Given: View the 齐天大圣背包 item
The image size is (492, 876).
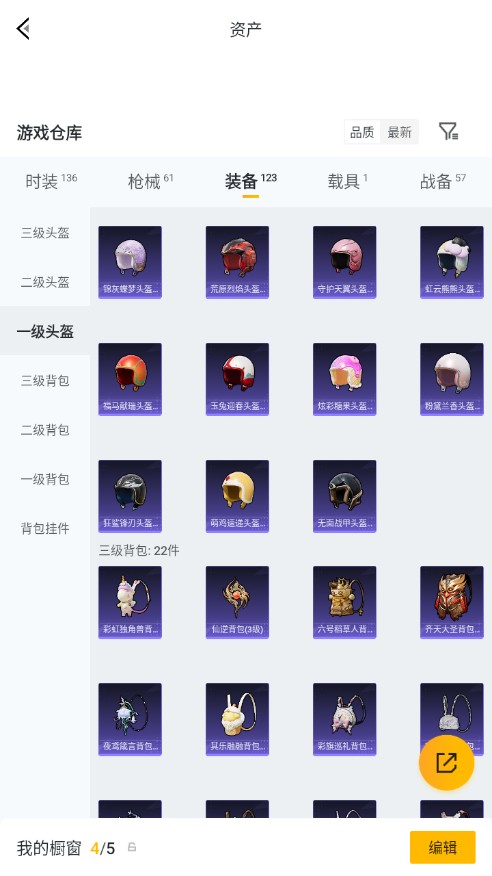Looking at the screenshot, I should click(x=452, y=602).
